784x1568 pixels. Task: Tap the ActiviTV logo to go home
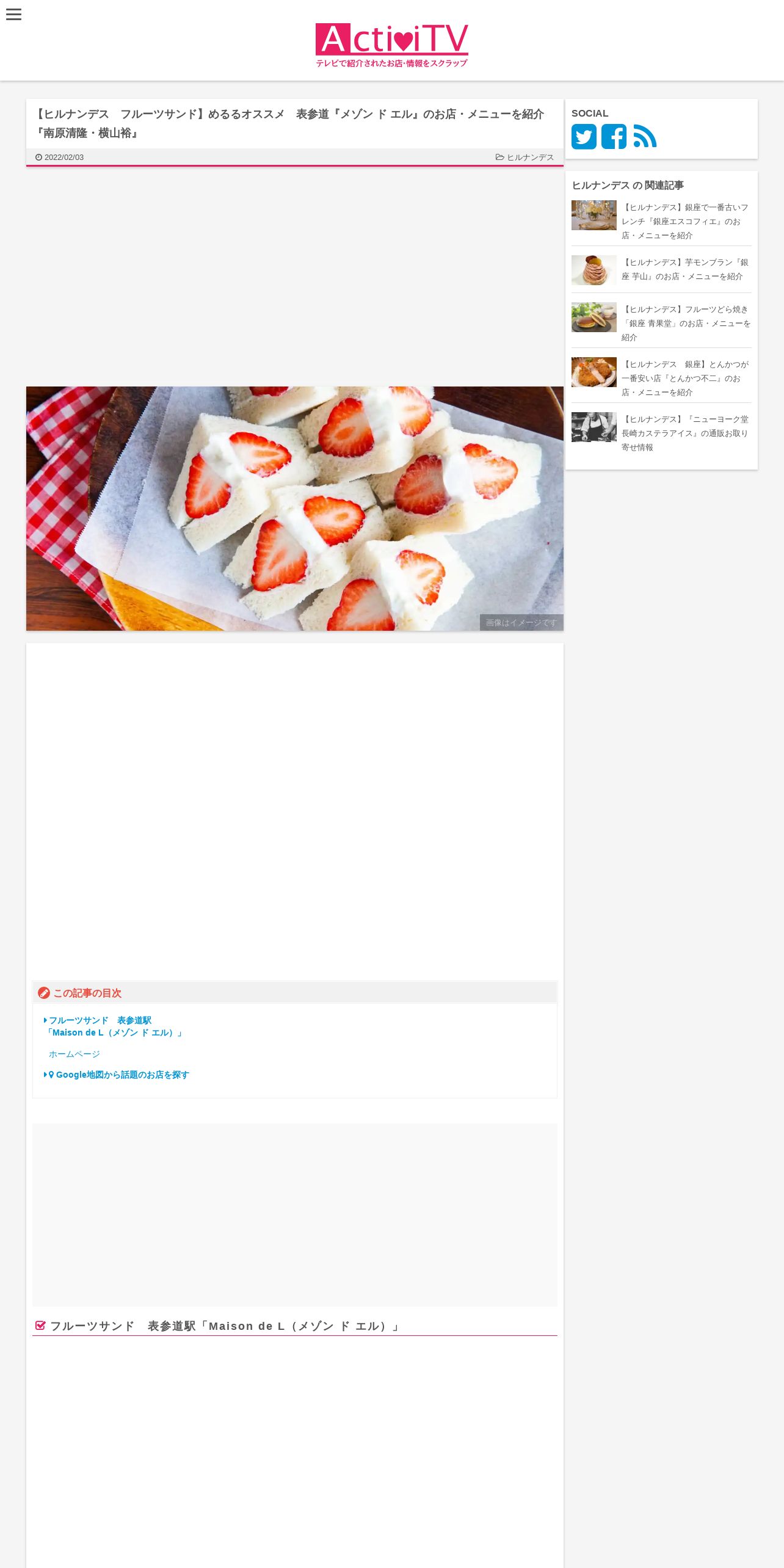[392, 45]
